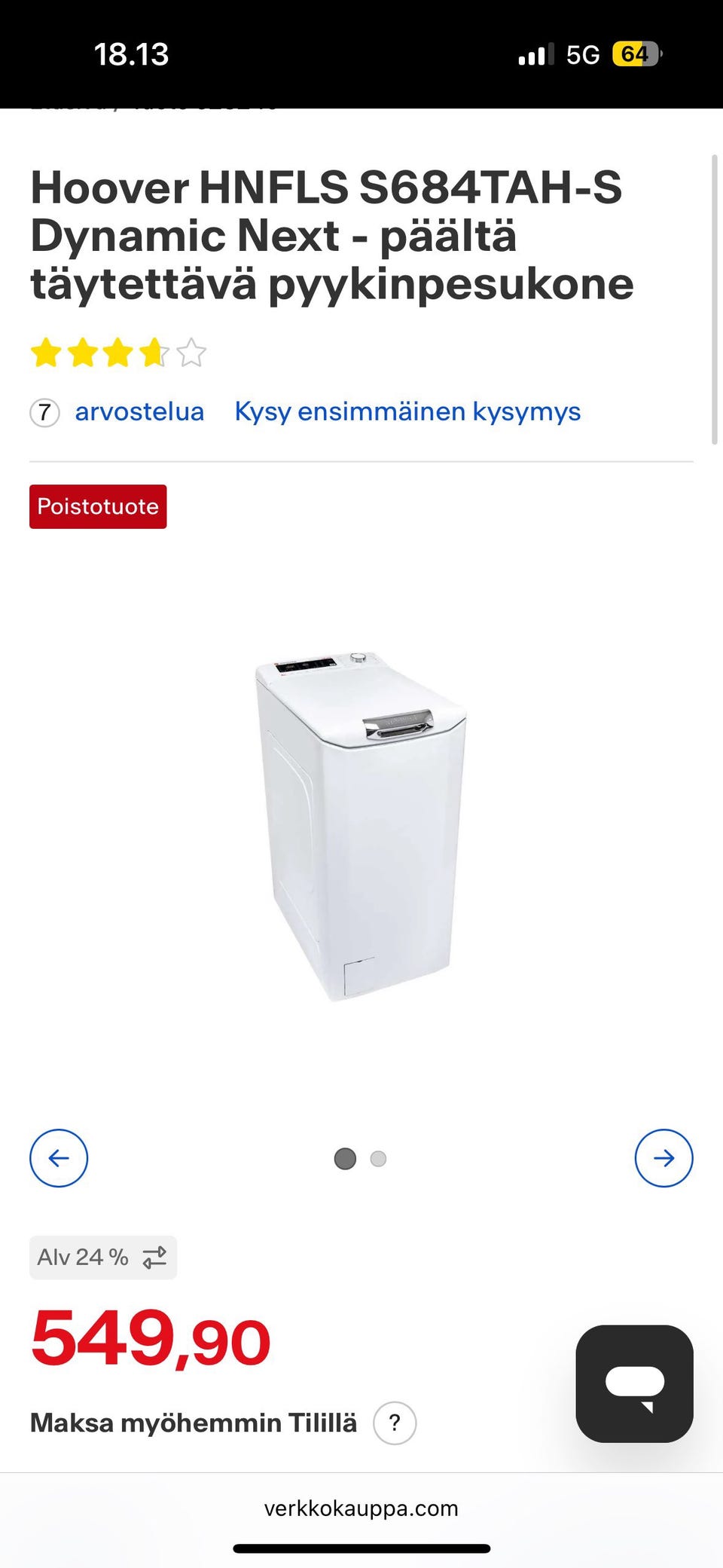Open the 7 arvostelua reviews link

pos(139,412)
